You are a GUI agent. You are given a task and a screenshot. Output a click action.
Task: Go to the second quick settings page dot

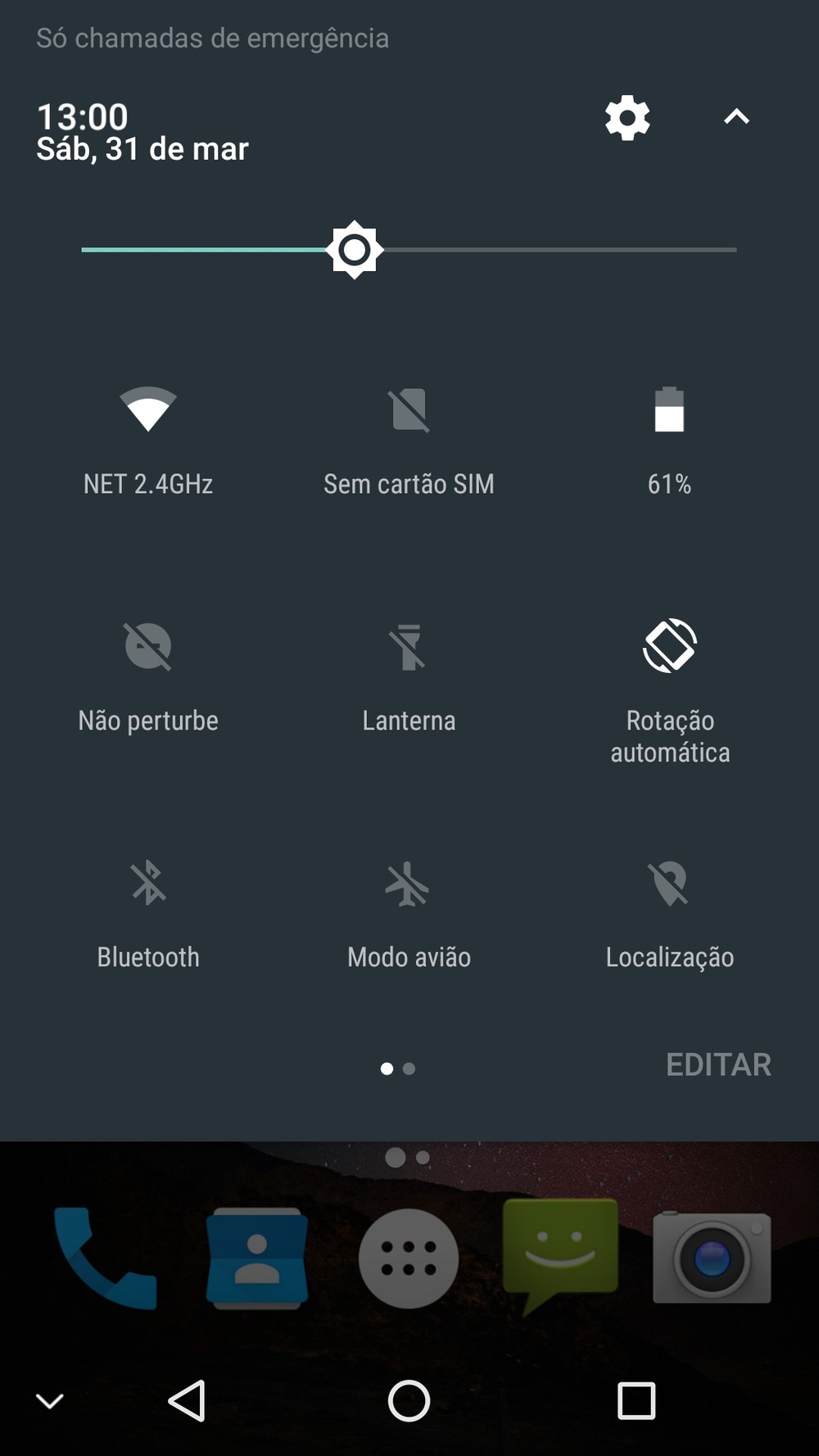(409, 1069)
